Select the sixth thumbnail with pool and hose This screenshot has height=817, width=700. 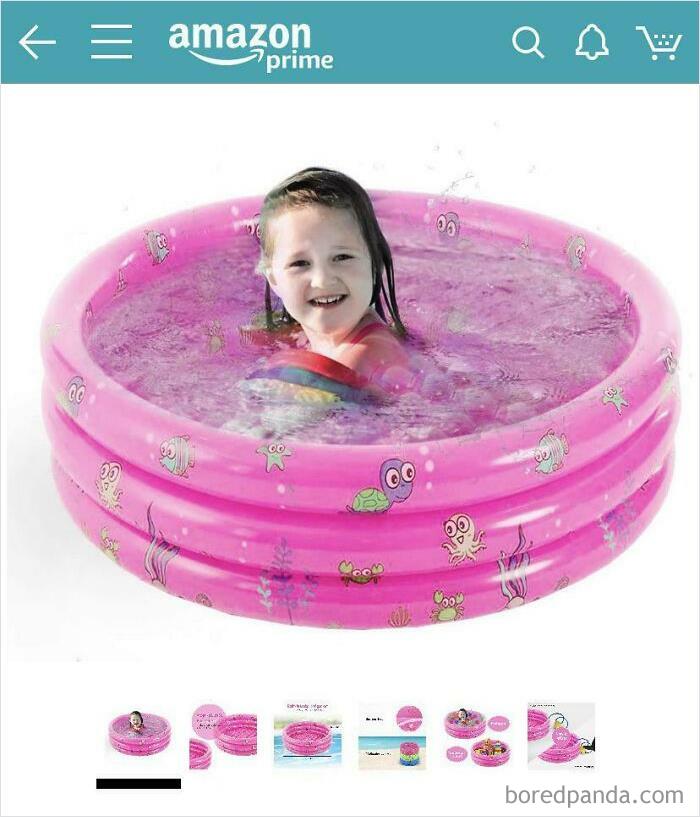561,735
